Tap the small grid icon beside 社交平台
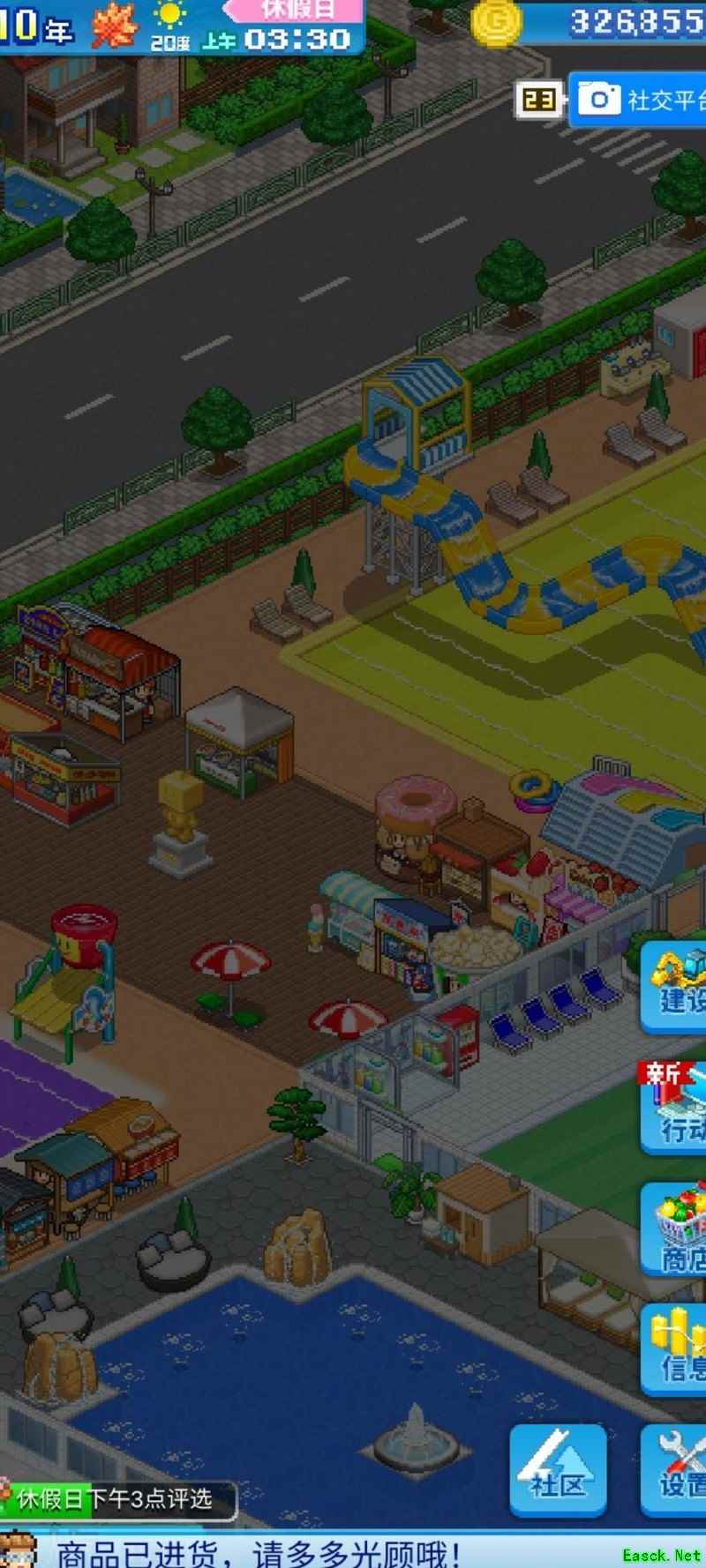 click(538, 101)
